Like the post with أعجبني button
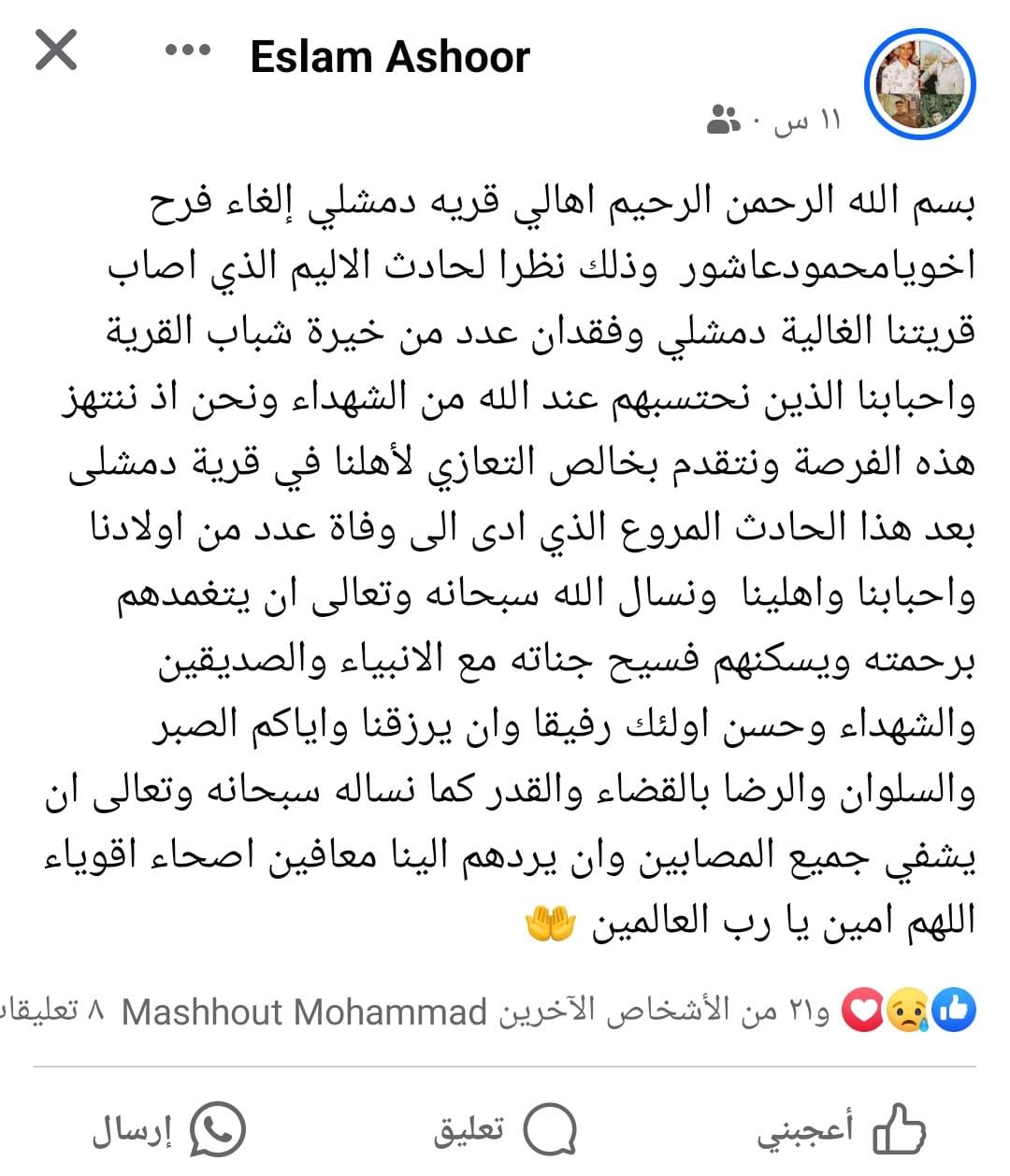This screenshot has height=1176, width=1010. pyautogui.click(x=840, y=1130)
